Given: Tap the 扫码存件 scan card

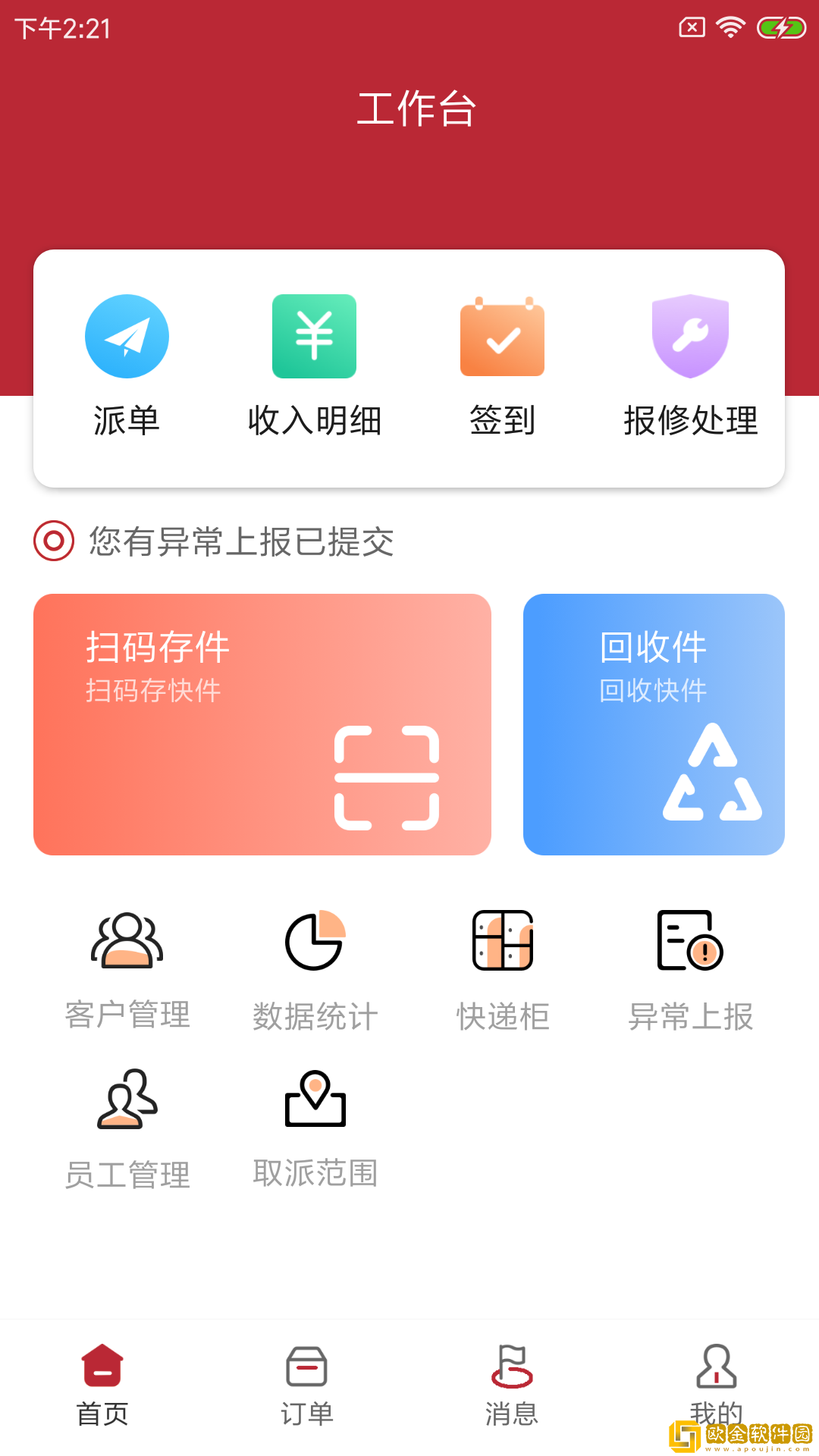Looking at the screenshot, I should click(262, 724).
